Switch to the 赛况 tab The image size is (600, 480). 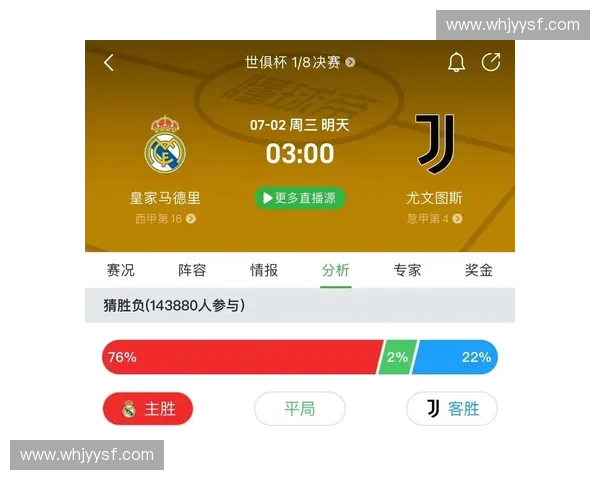pos(121,270)
